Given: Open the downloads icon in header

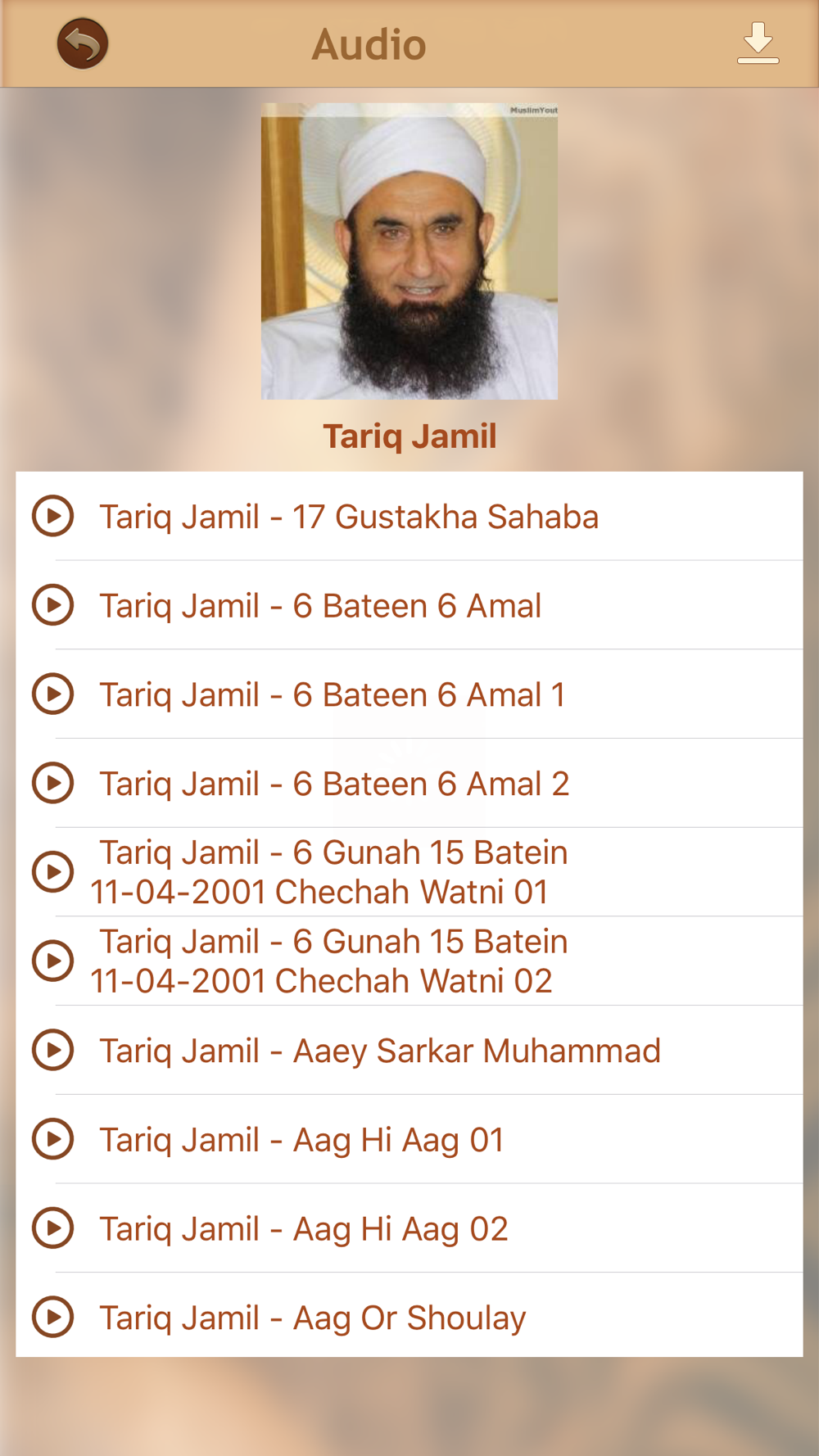Looking at the screenshot, I should pos(758,43).
